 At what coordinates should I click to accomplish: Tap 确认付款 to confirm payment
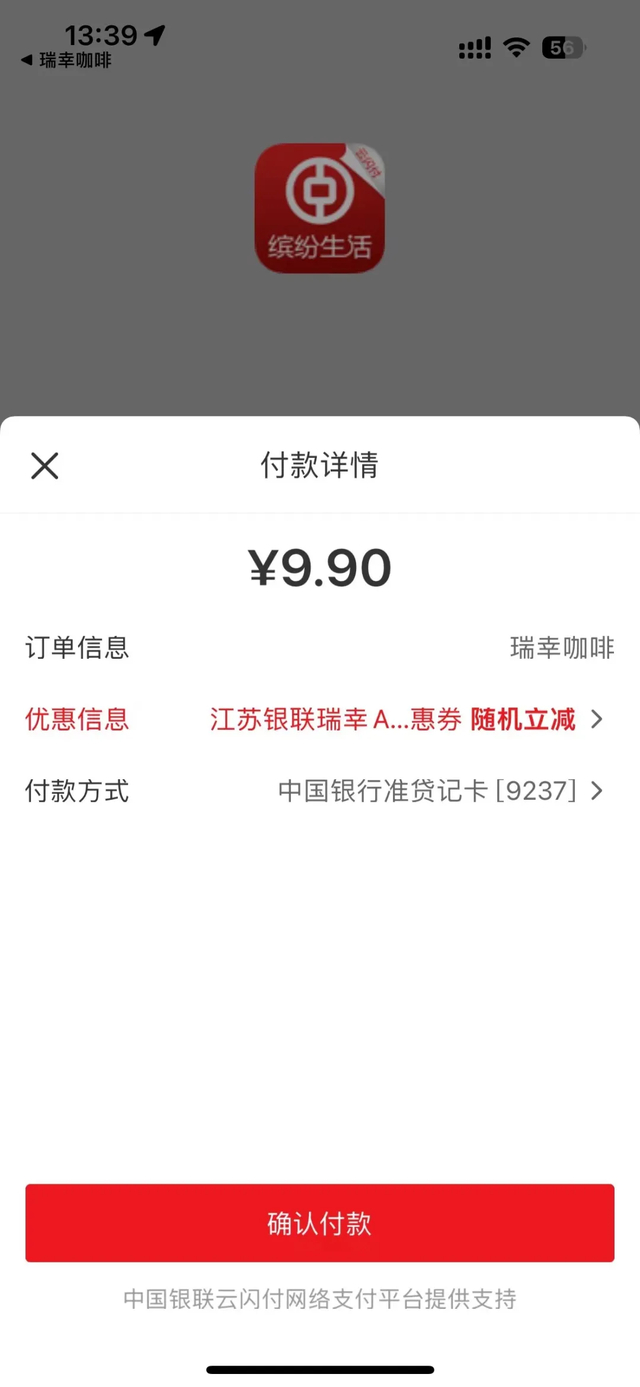[x=320, y=1223]
